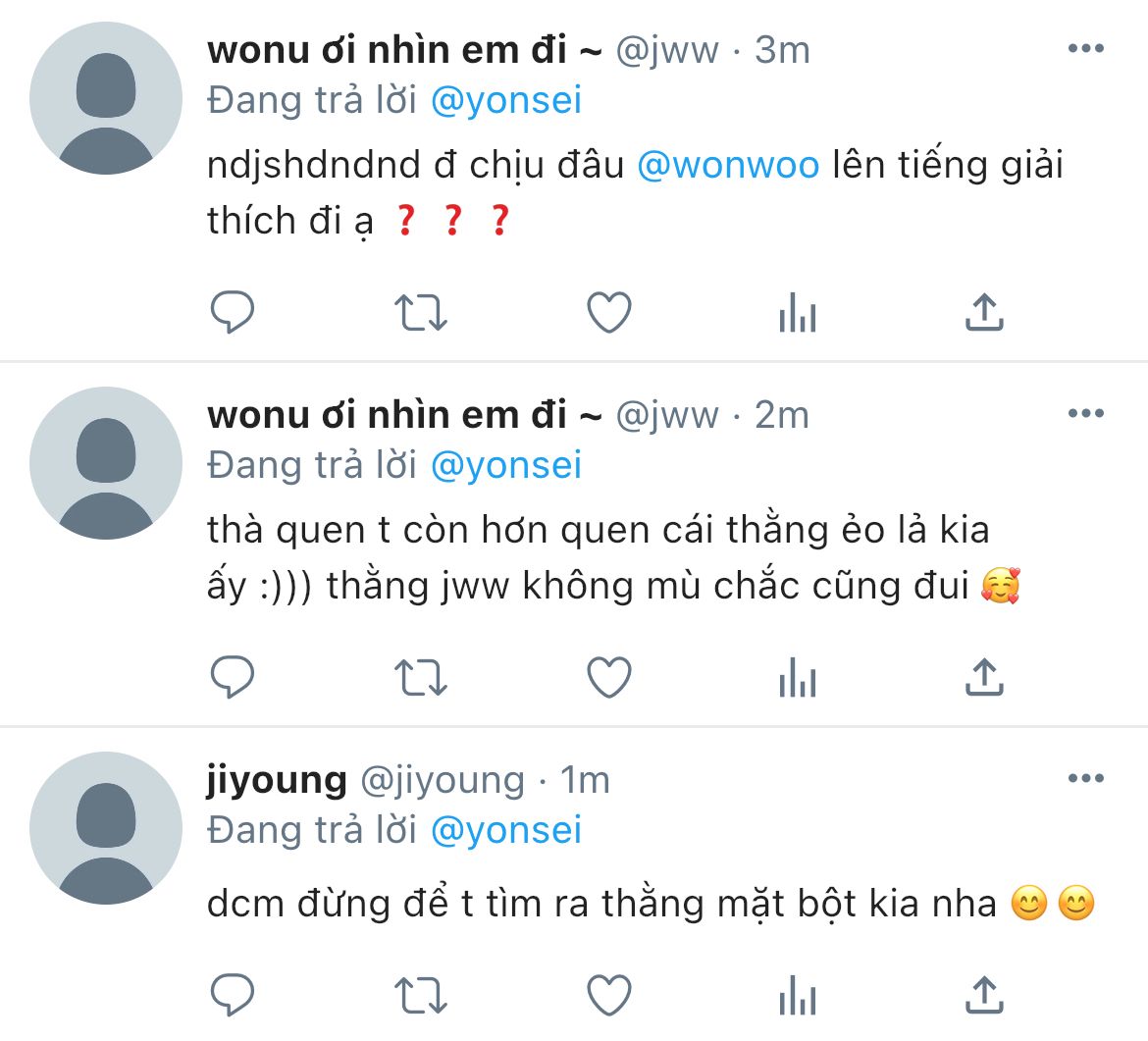Open the @wonwoo mention link
The image size is (1148, 1041).
click(x=728, y=165)
